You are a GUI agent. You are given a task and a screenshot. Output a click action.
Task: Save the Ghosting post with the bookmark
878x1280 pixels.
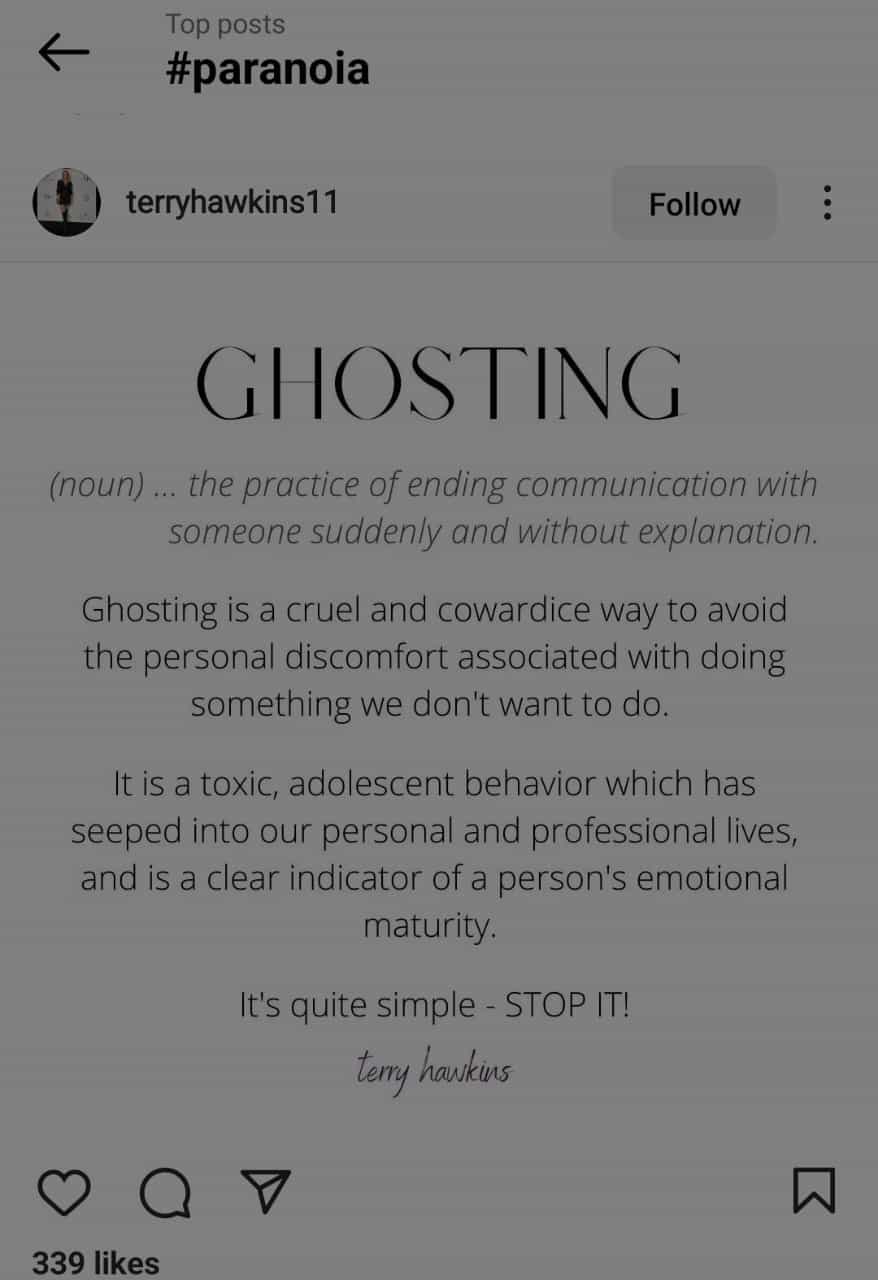(813, 1192)
